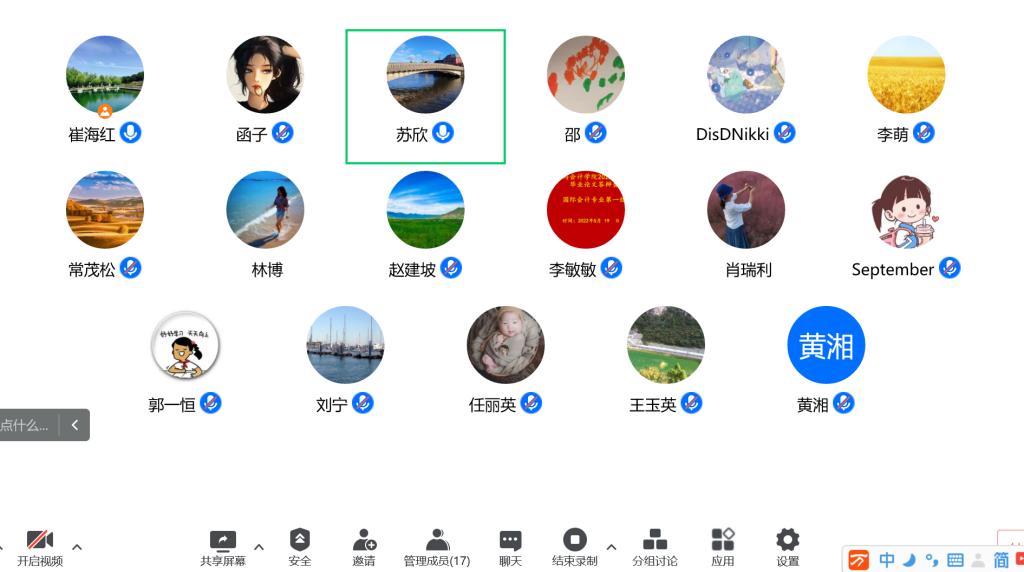
Task: Collapse the 点什么 side input panel
Action: pos(74,425)
